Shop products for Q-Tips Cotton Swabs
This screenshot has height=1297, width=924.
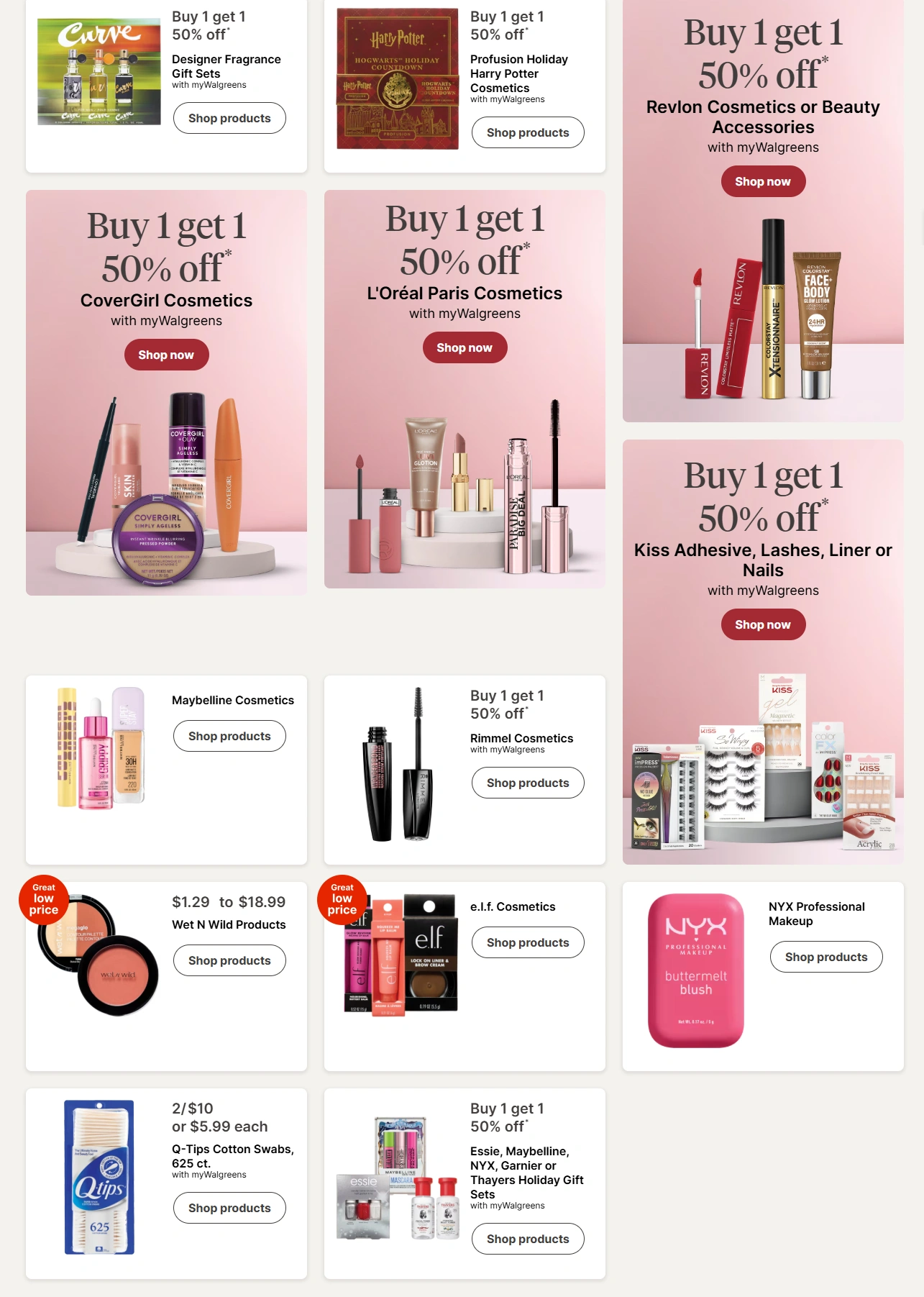[x=229, y=1208]
